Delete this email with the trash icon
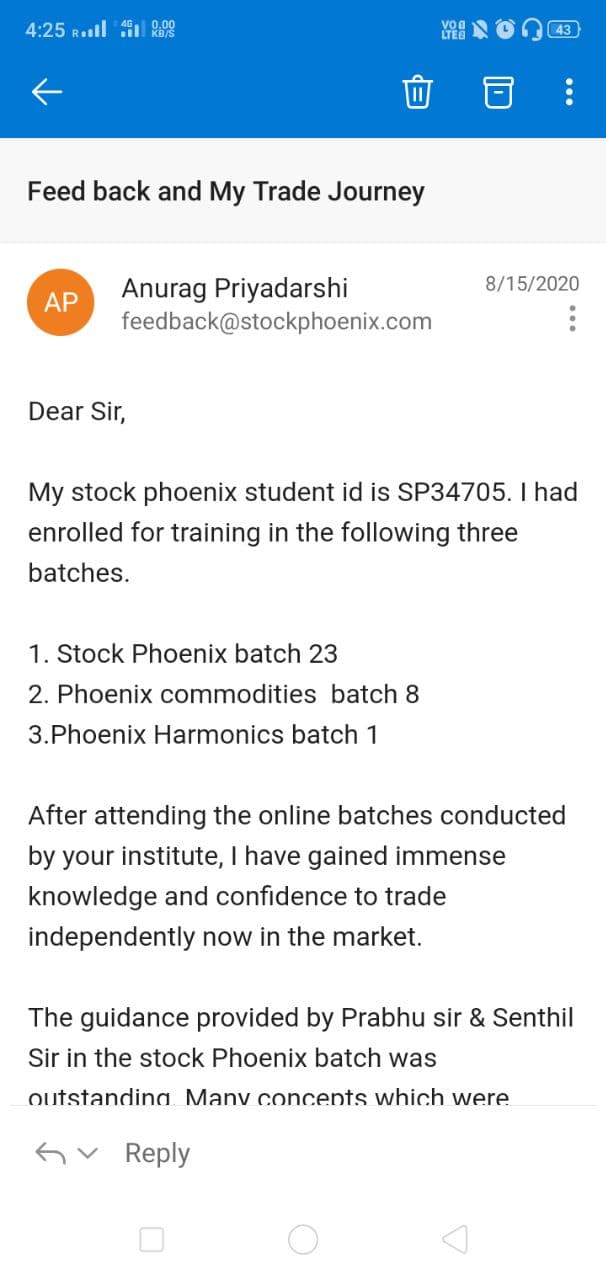This screenshot has height=1280, width=606. pos(417,92)
